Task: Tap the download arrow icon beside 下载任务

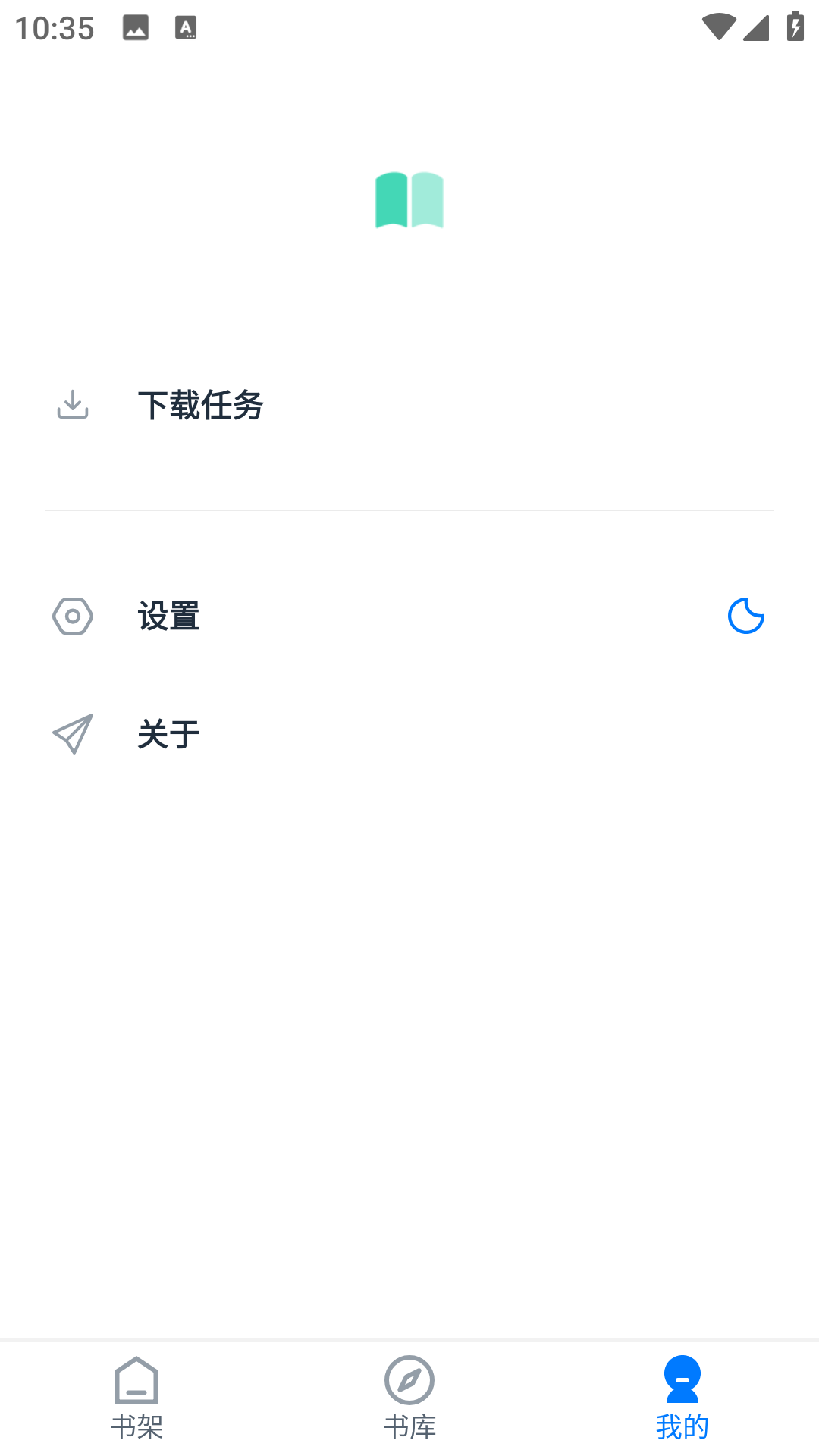Action: click(x=72, y=406)
